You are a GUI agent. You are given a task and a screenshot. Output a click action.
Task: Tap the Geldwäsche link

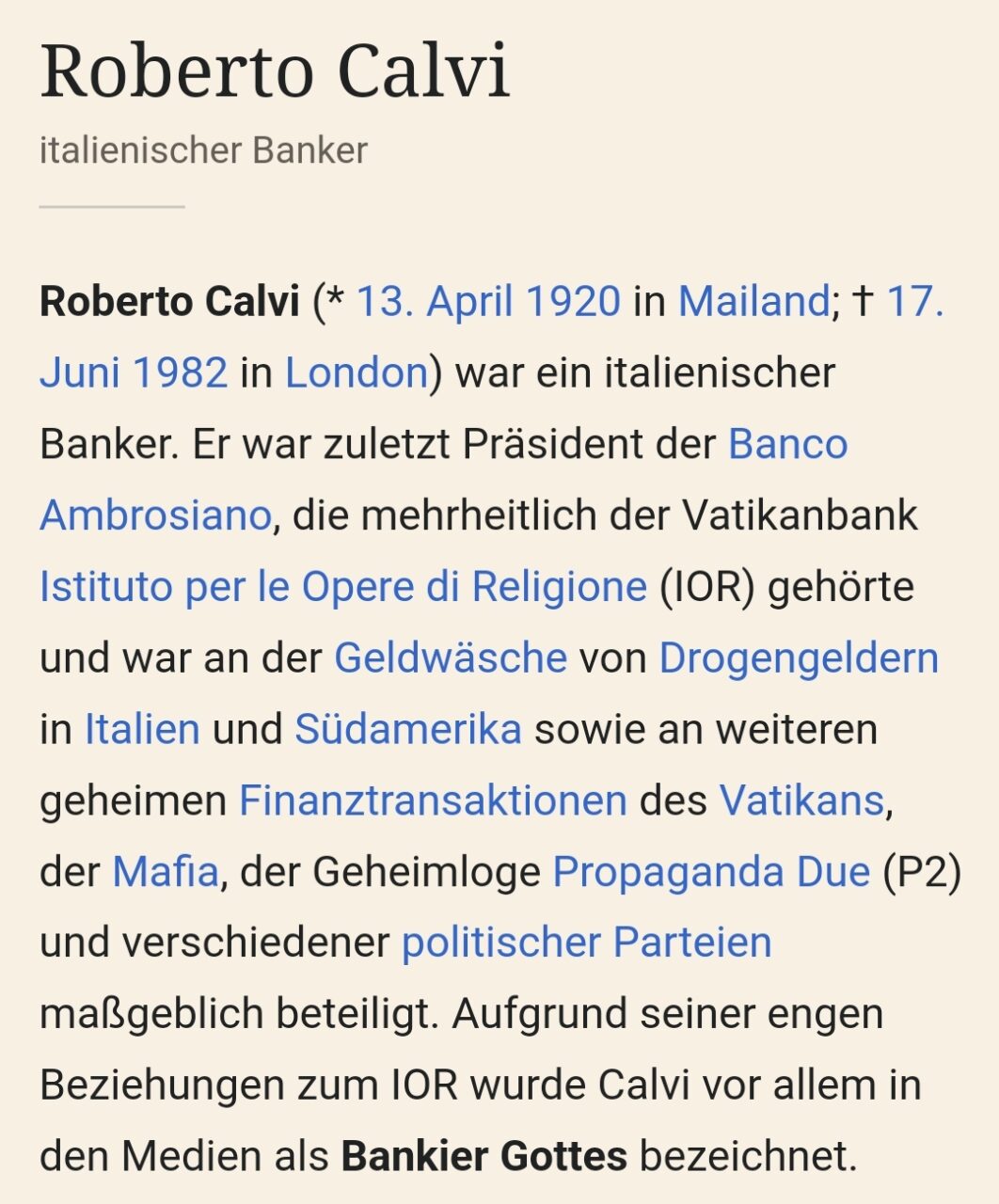(450, 658)
